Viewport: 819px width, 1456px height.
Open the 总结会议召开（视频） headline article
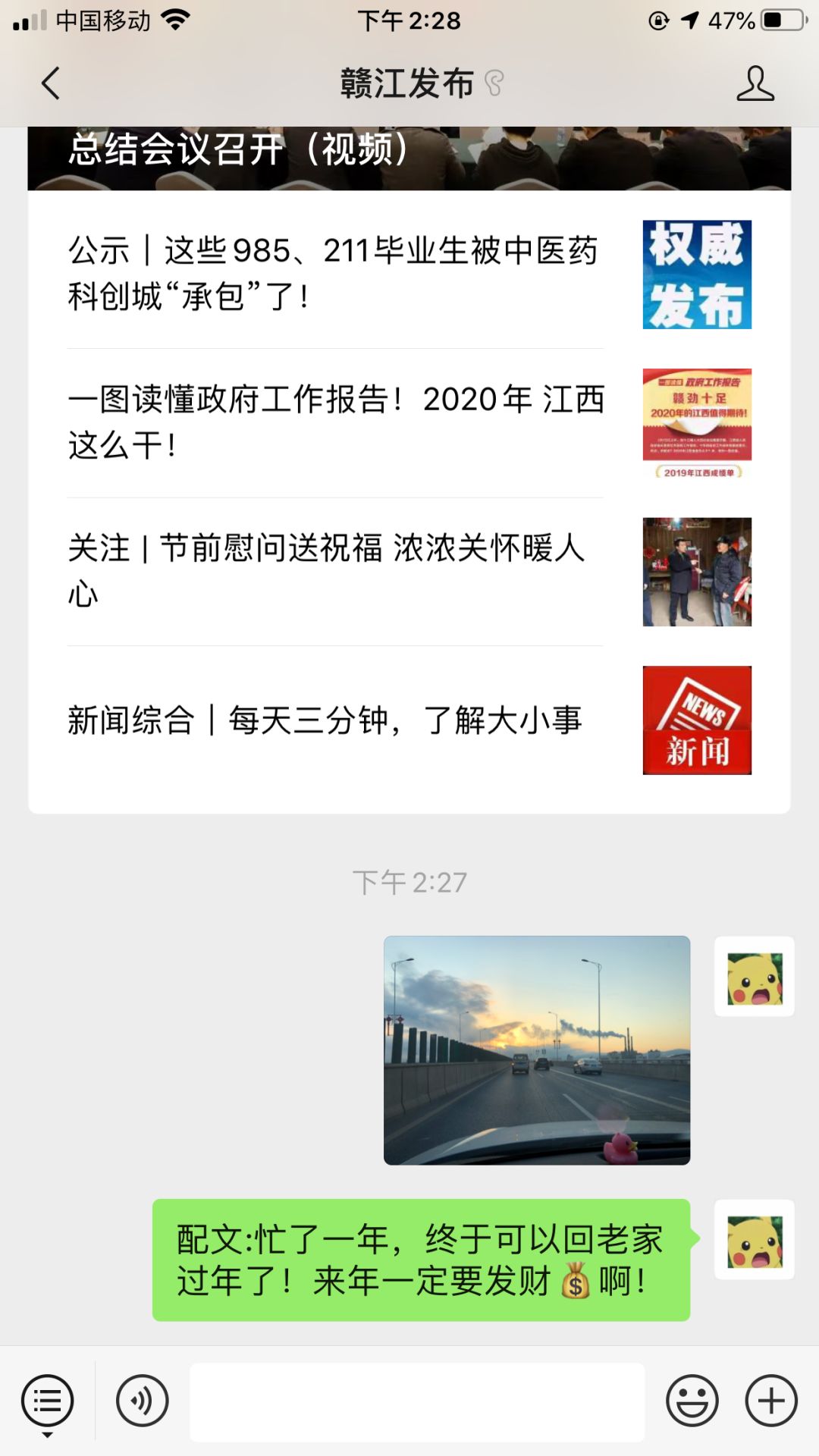[x=409, y=158]
